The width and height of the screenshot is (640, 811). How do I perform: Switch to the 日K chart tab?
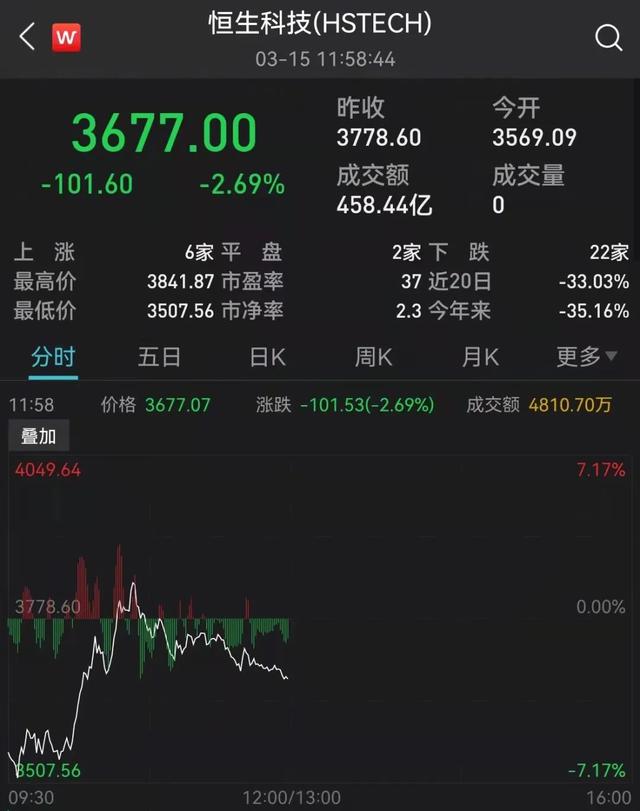267,357
